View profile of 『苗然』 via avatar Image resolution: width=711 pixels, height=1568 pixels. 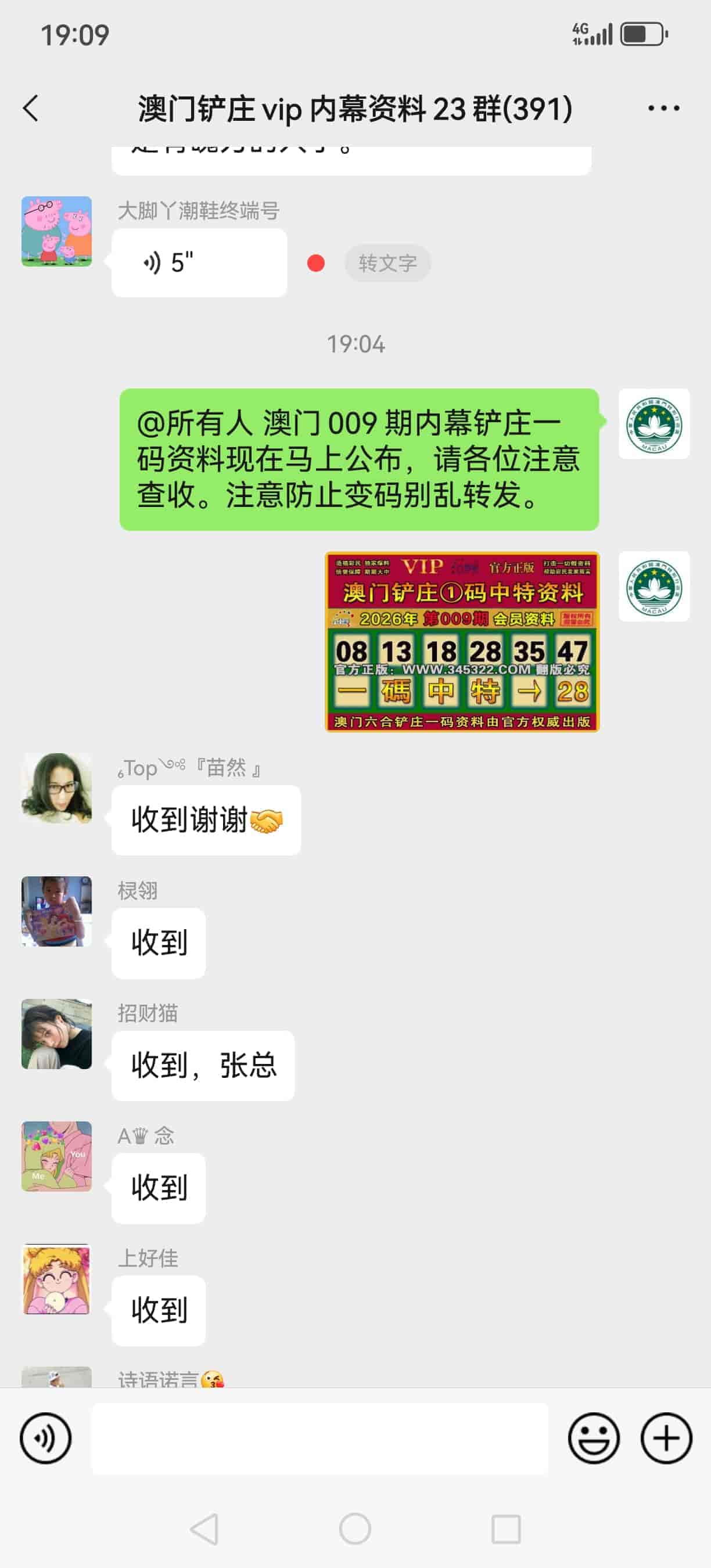click(x=56, y=788)
